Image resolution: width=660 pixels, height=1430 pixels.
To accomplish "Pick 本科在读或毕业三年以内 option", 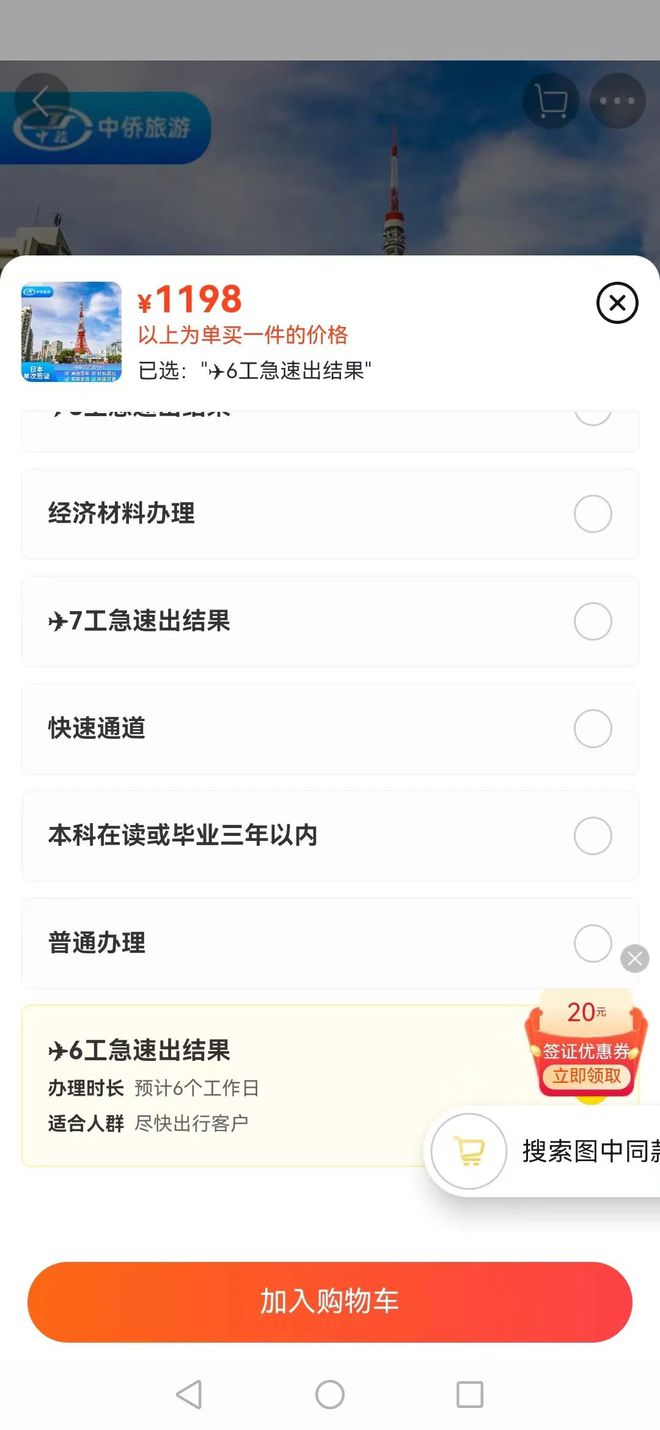I will click(330, 835).
